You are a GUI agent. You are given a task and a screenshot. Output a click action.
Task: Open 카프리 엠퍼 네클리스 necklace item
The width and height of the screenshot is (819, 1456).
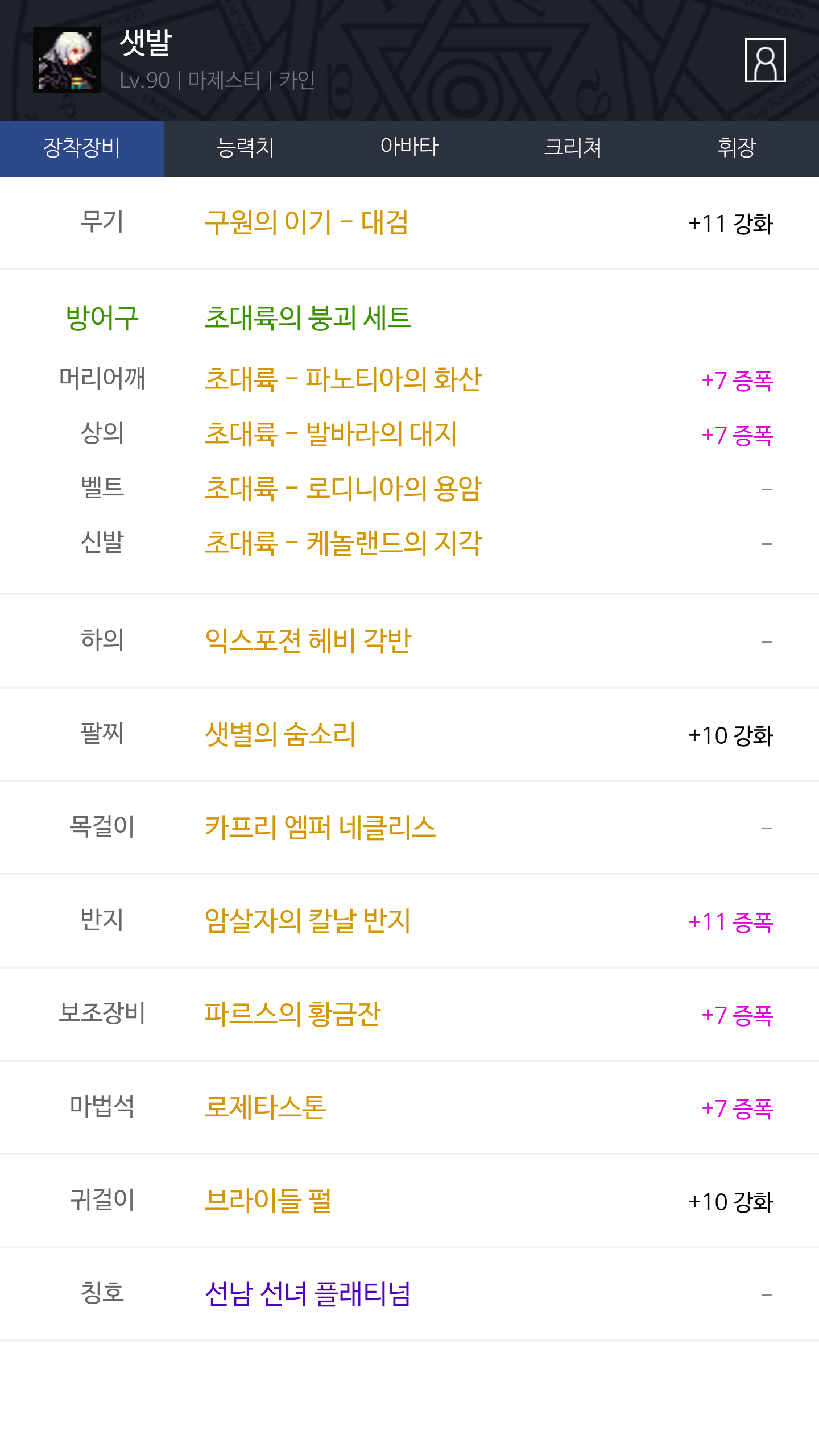tap(320, 828)
